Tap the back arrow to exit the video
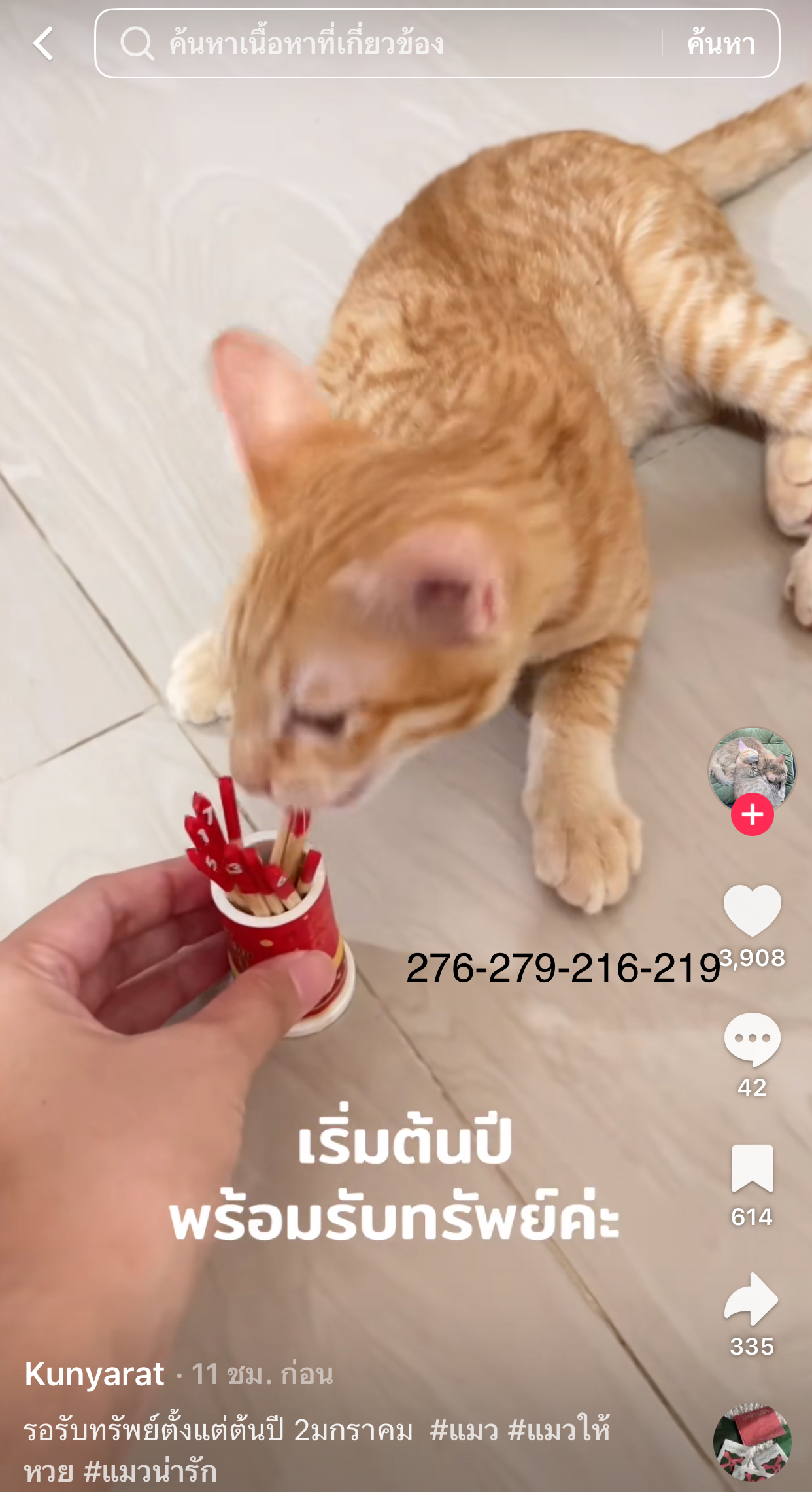 (x=41, y=44)
